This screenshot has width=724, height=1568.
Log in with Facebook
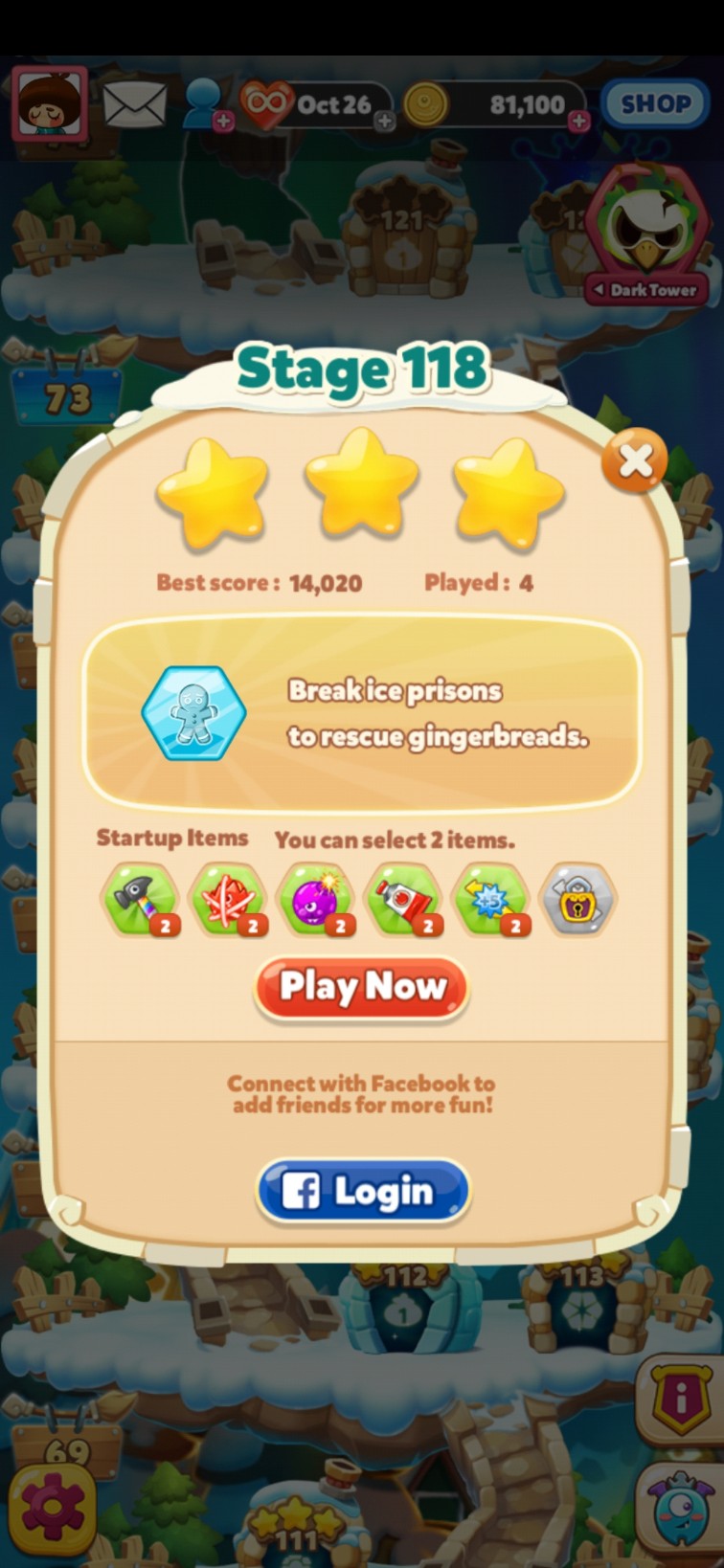pos(363,1192)
